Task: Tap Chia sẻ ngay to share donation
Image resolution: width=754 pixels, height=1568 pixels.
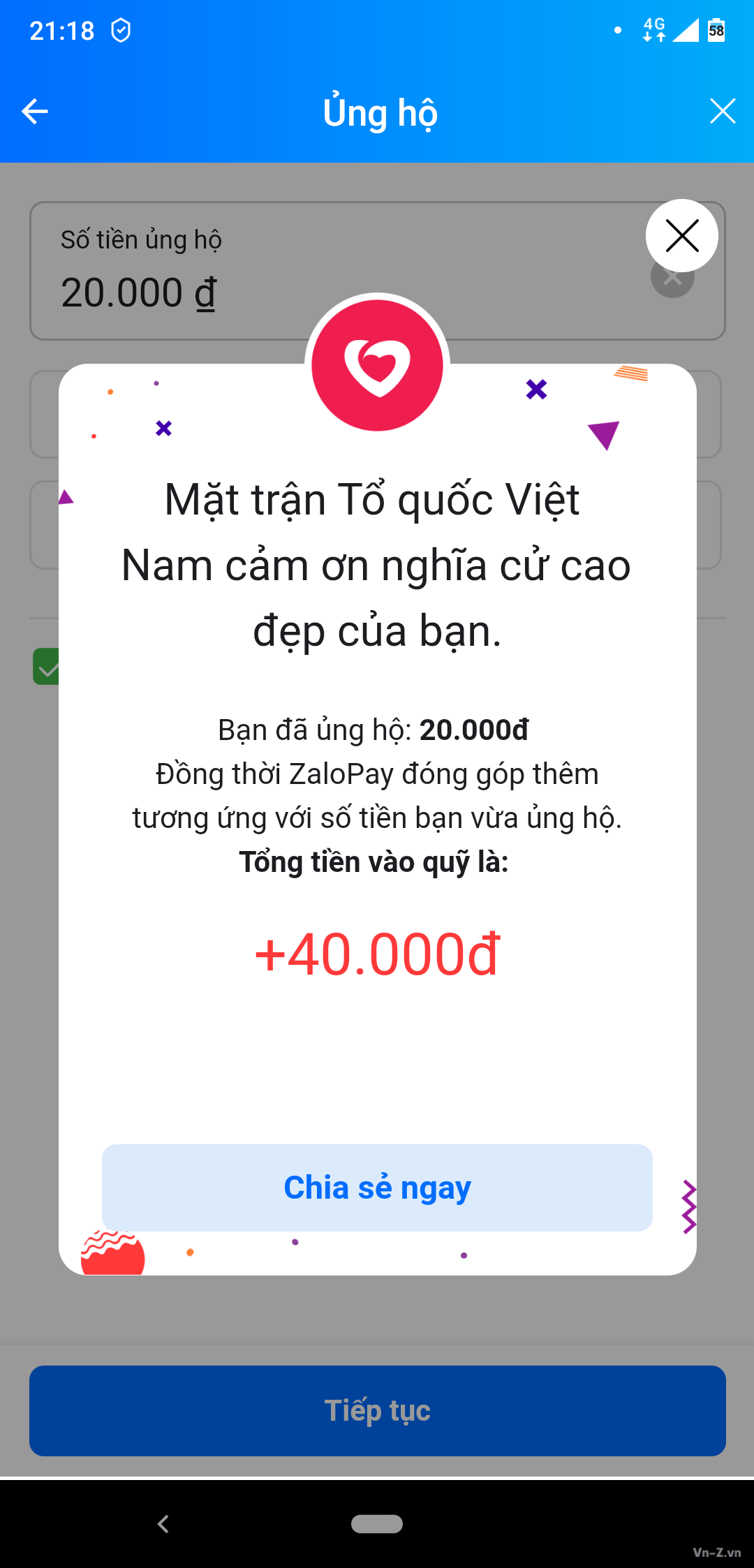Action: coord(377,1188)
